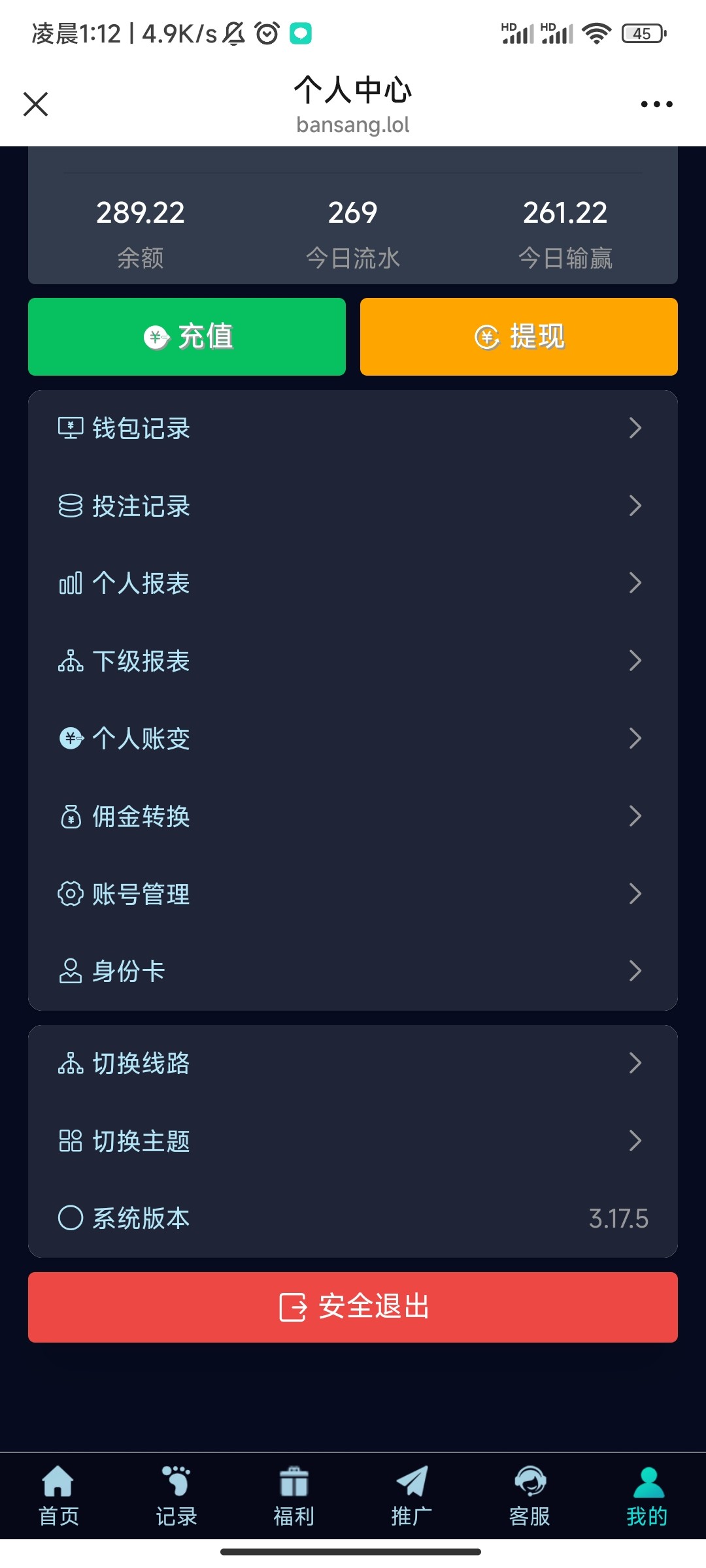This screenshot has width=706, height=1568.
Task: Open 身份卡 identity card row
Action: (x=353, y=971)
